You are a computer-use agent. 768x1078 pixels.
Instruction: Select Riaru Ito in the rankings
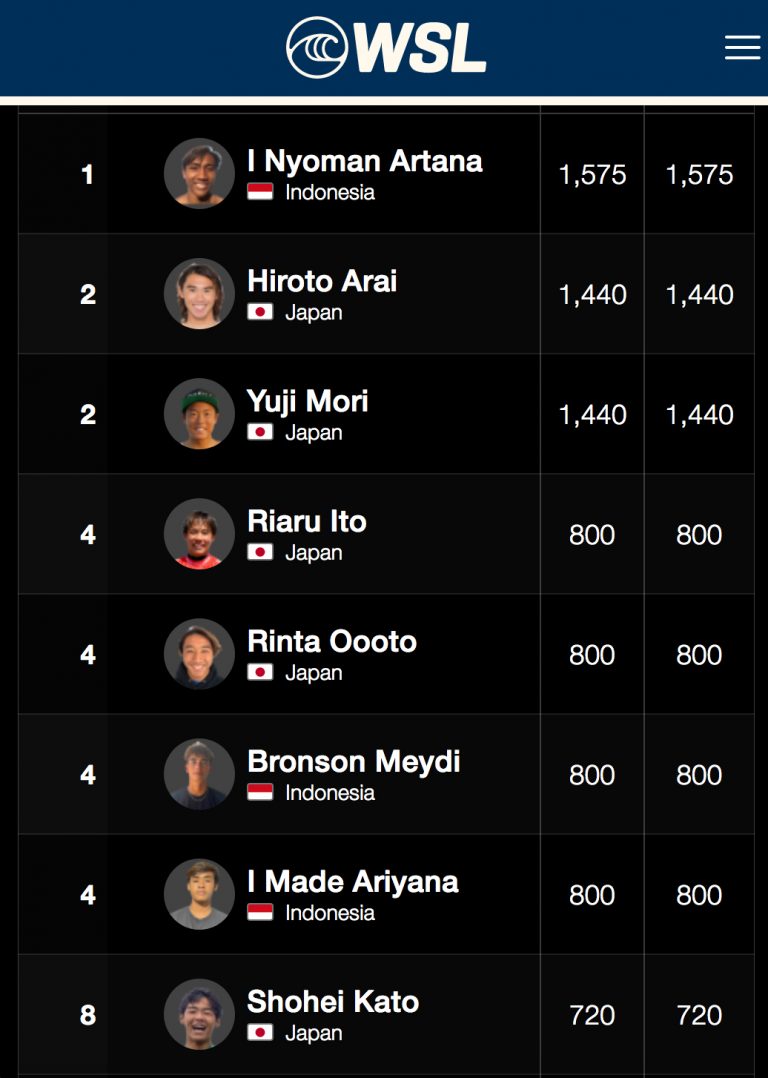coord(306,522)
